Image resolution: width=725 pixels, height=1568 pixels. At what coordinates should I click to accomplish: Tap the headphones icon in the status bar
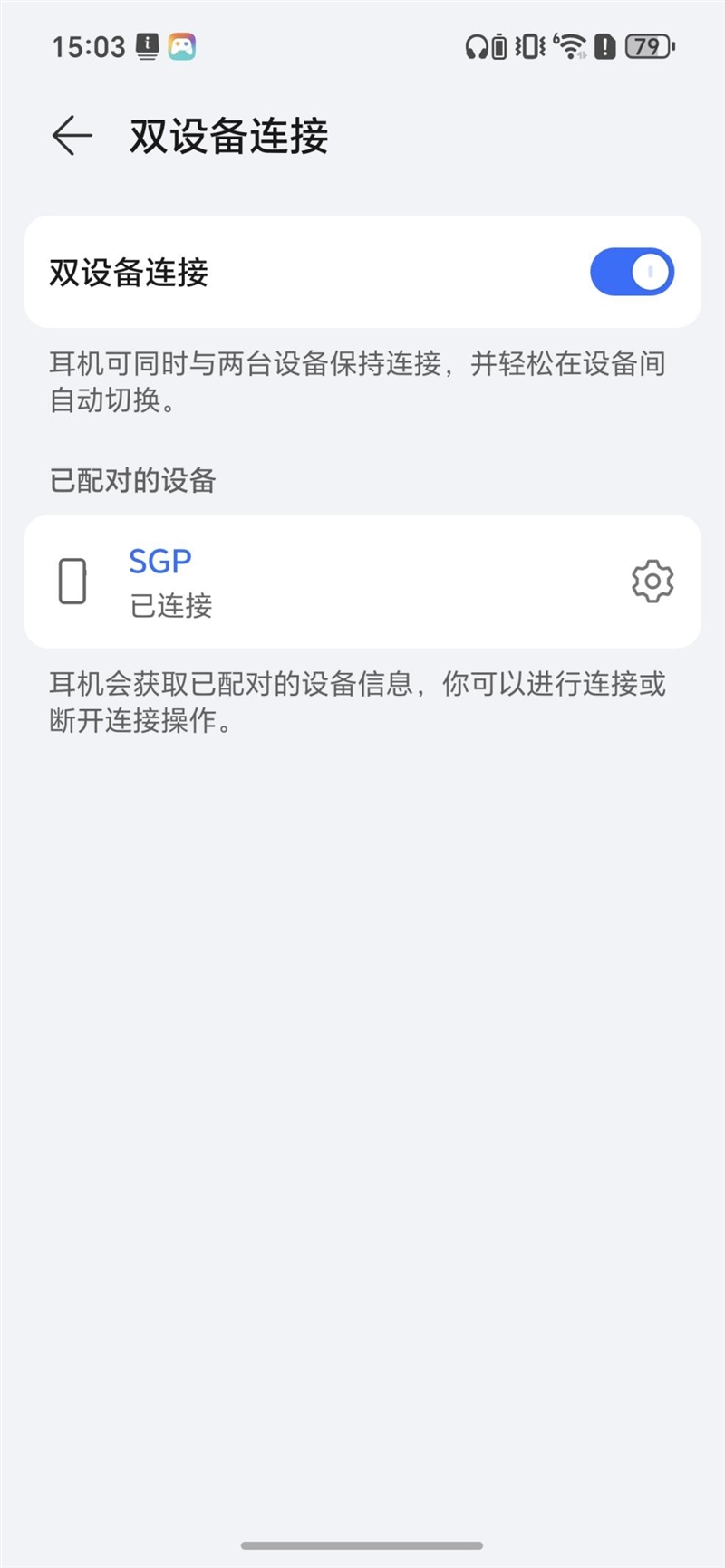478,46
